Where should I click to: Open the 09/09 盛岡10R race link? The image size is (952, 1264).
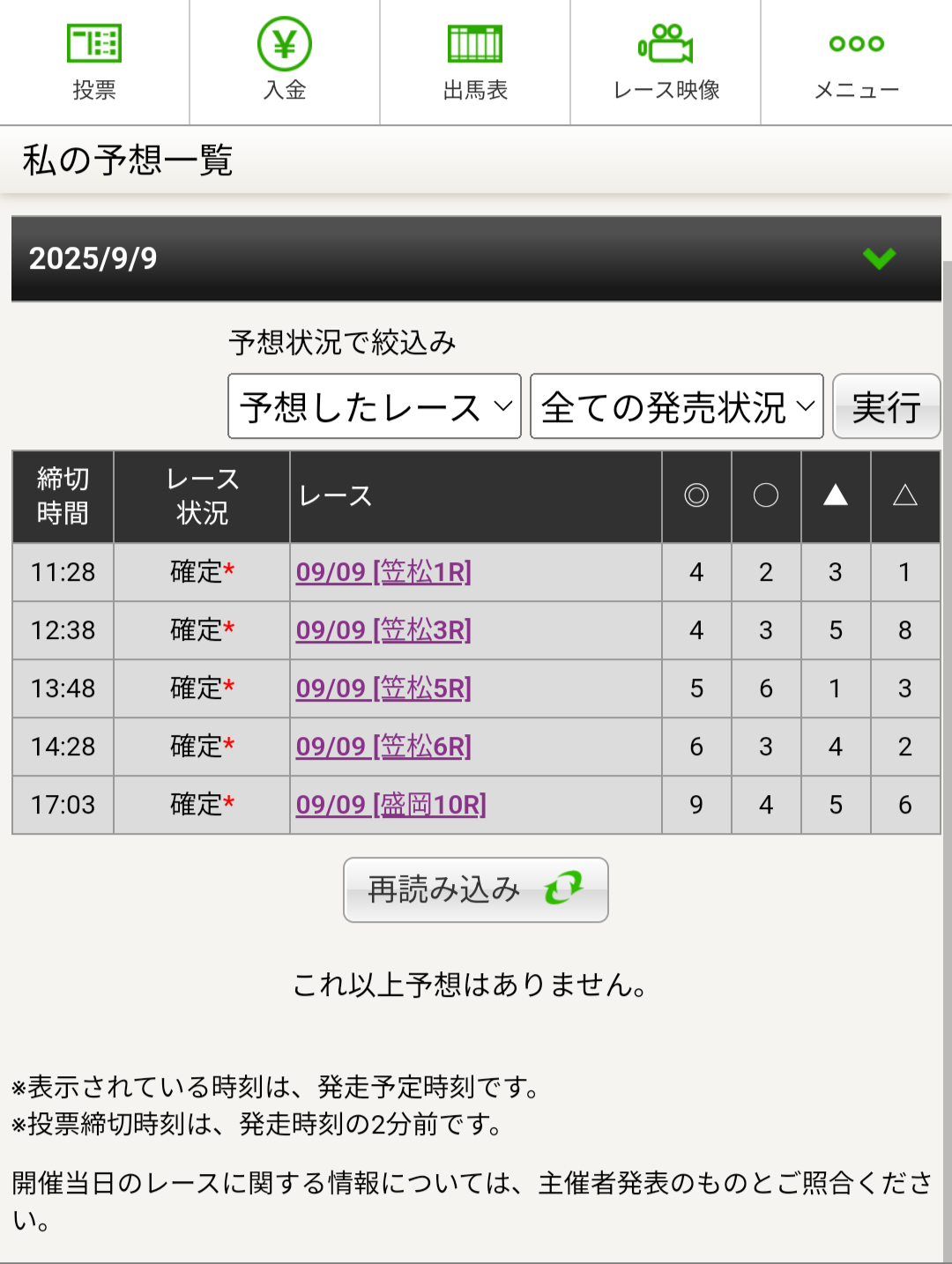[x=390, y=805]
